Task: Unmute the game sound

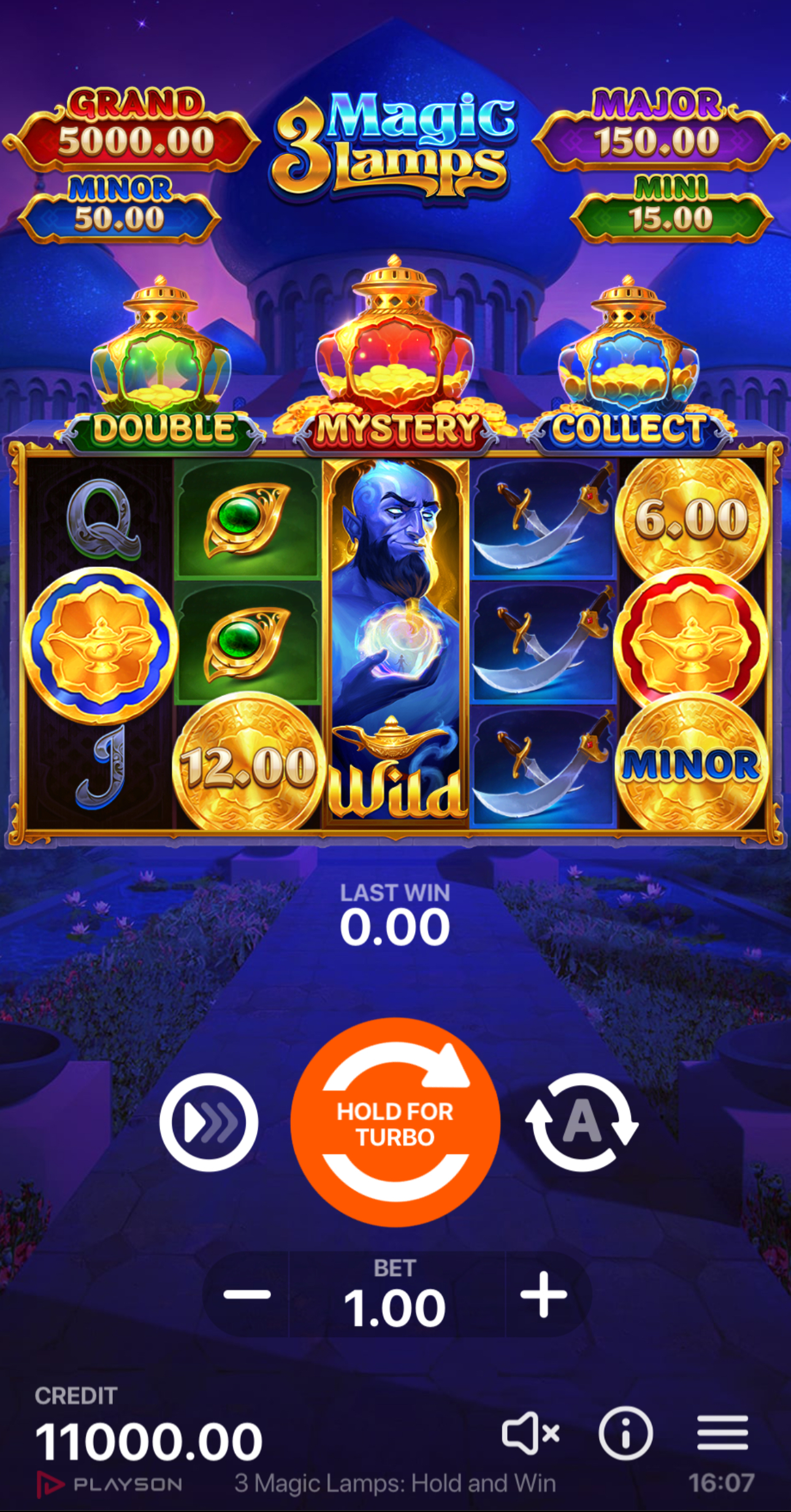Action: click(530, 1434)
